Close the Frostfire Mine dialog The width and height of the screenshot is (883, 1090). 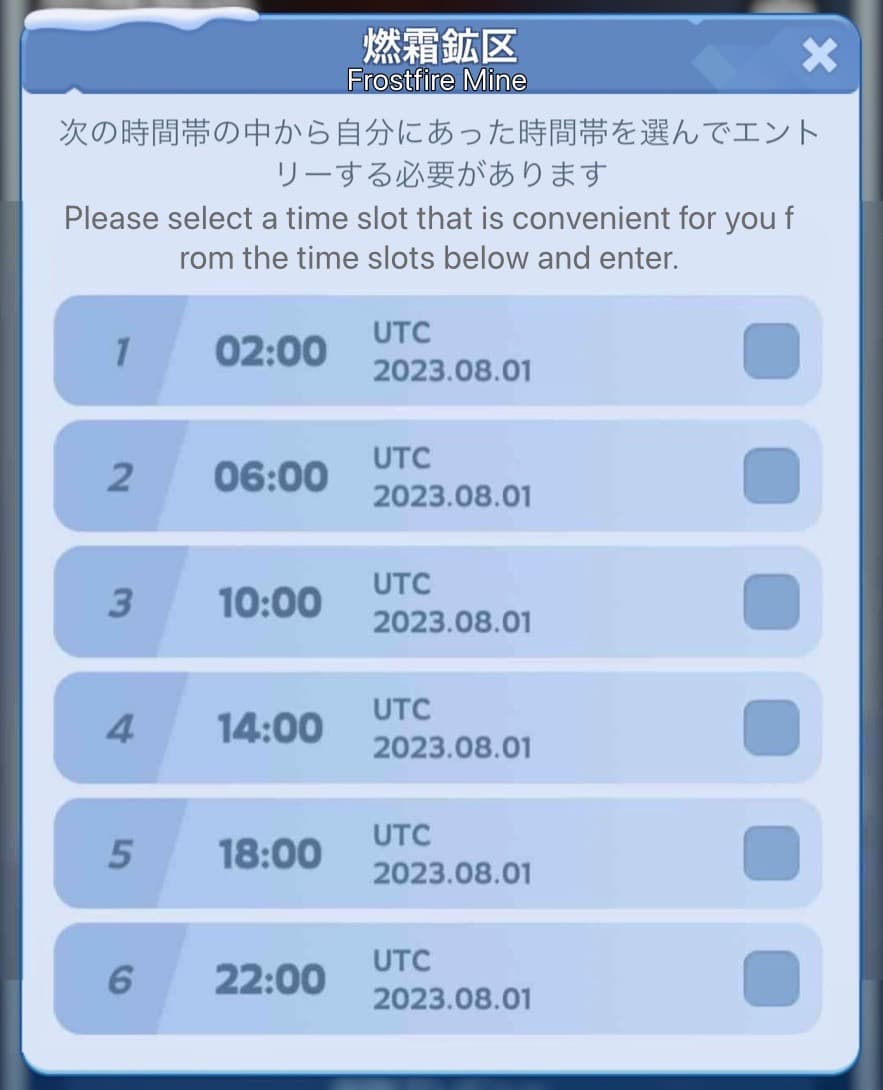819,57
